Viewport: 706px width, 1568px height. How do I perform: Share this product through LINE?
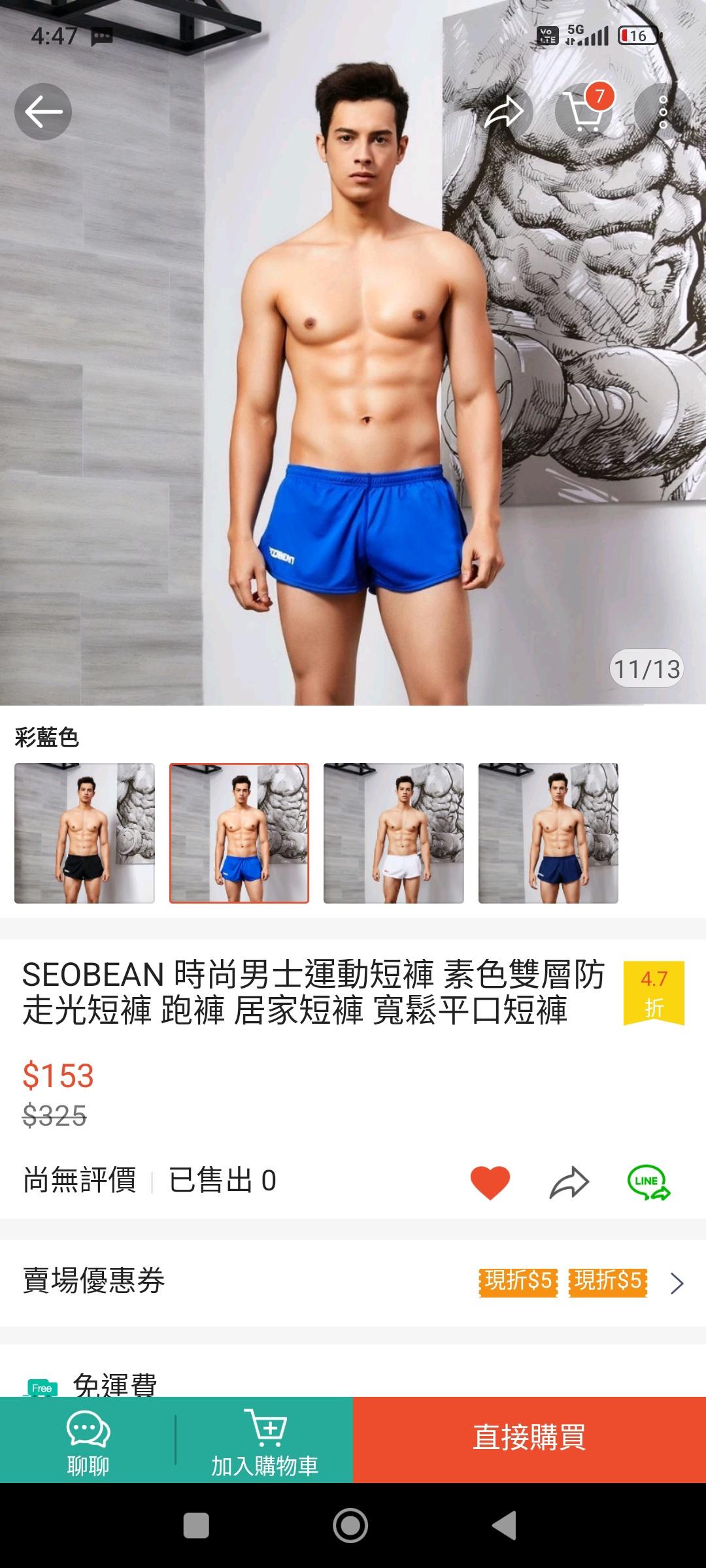[x=648, y=1182]
